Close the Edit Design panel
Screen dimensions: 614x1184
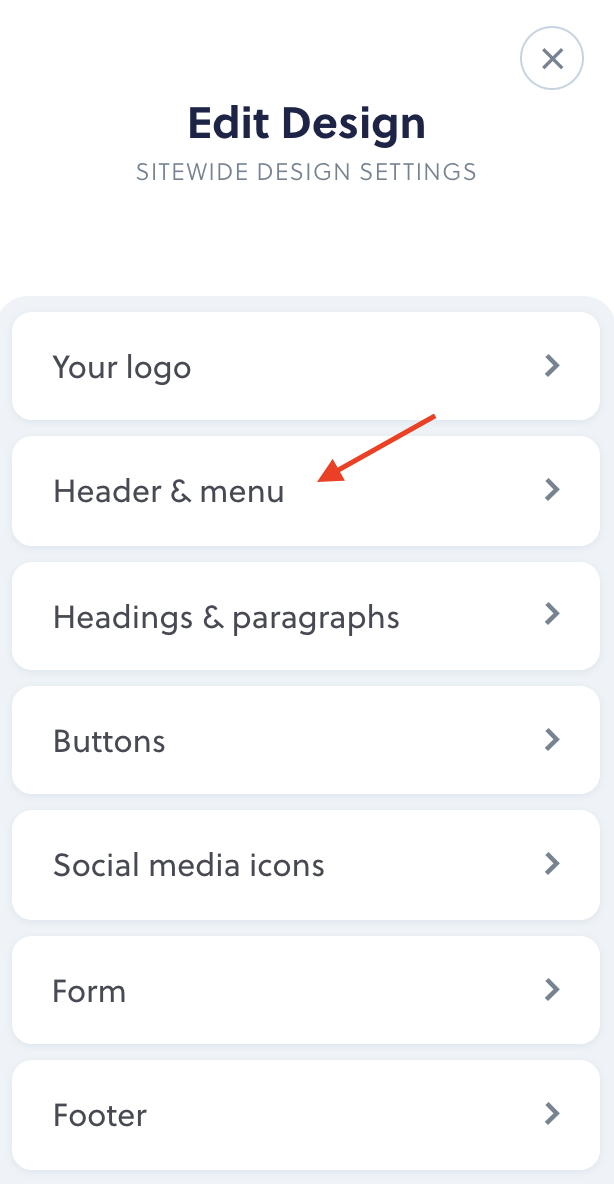coord(552,58)
